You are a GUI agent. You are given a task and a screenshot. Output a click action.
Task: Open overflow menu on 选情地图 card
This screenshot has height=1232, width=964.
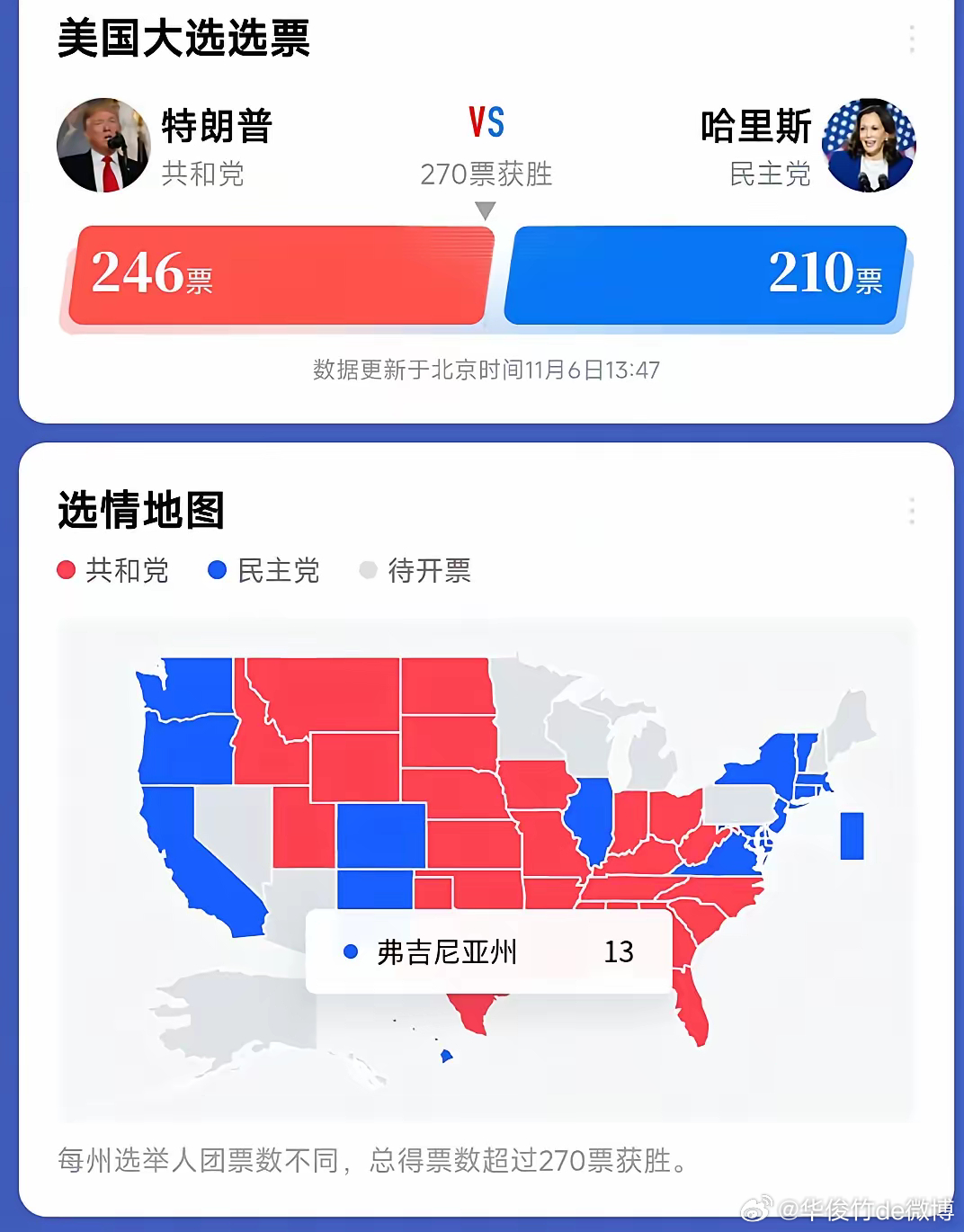click(x=912, y=511)
